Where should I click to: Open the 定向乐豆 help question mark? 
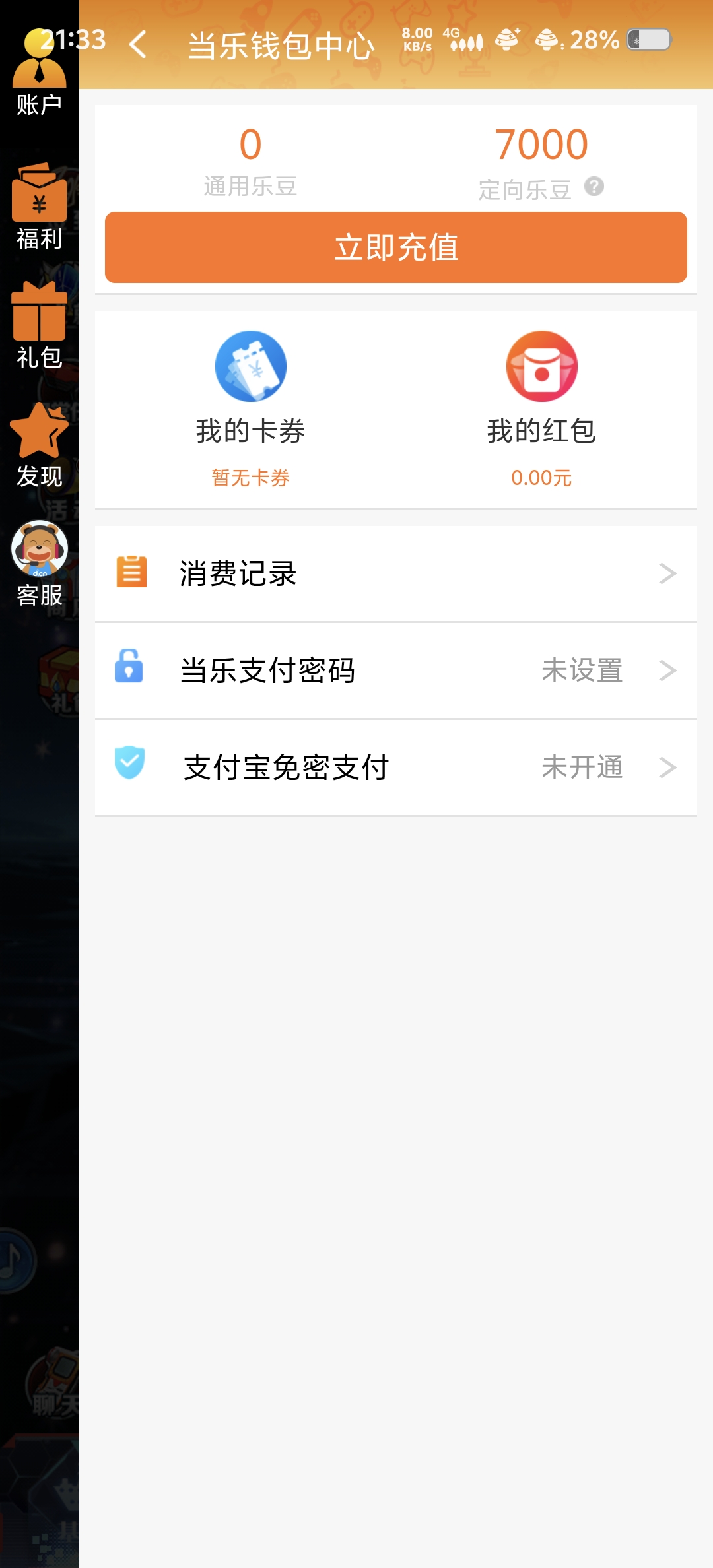594,187
